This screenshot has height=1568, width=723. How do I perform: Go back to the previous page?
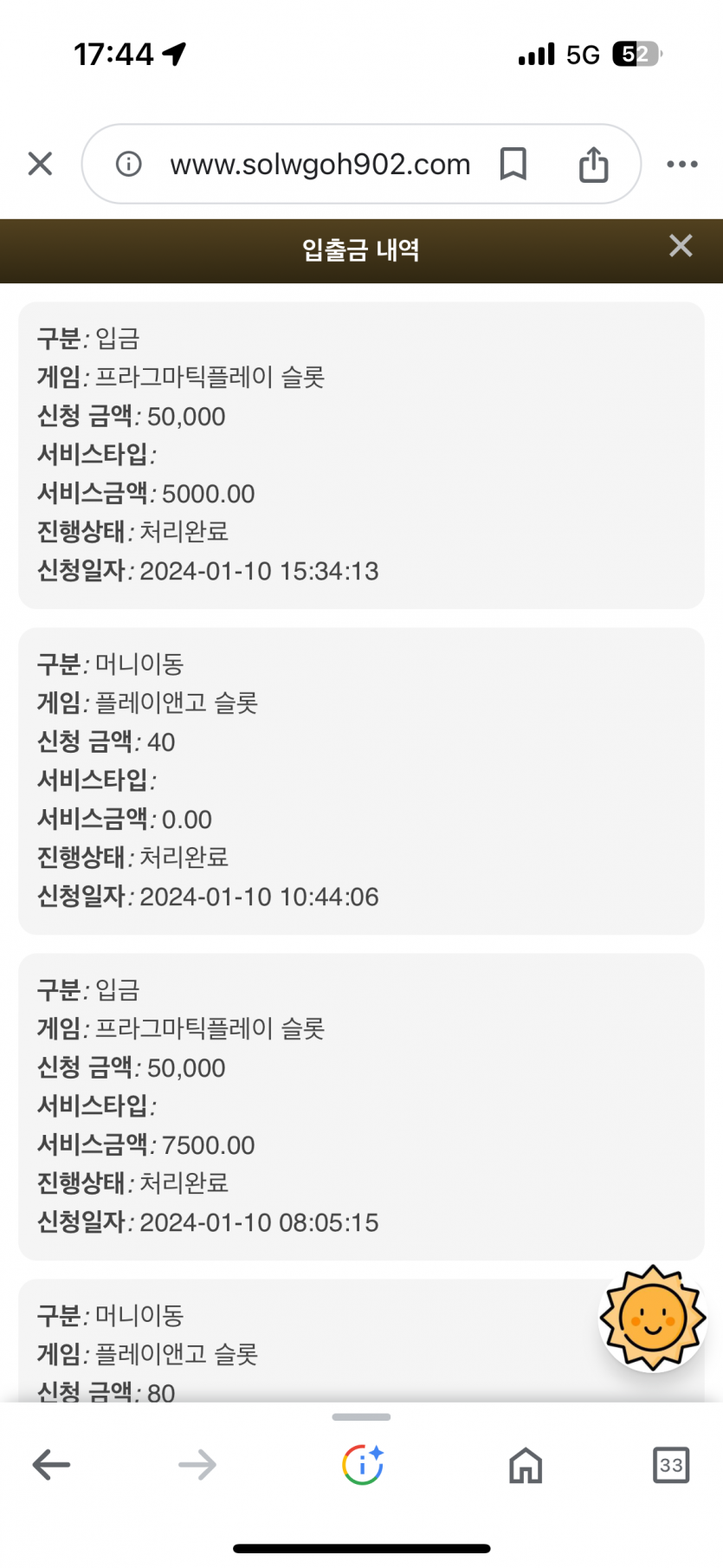coord(51,1465)
